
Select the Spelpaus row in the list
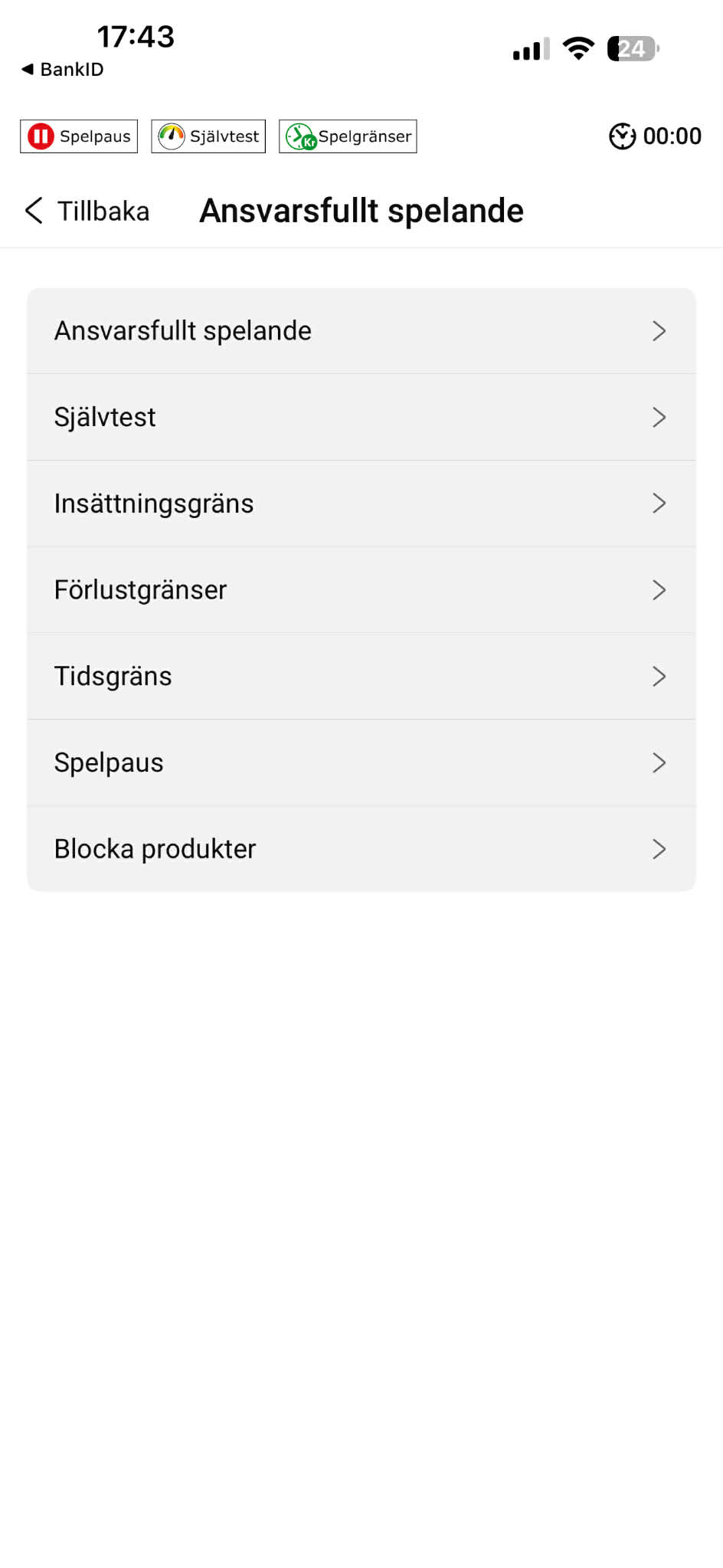[360, 763]
